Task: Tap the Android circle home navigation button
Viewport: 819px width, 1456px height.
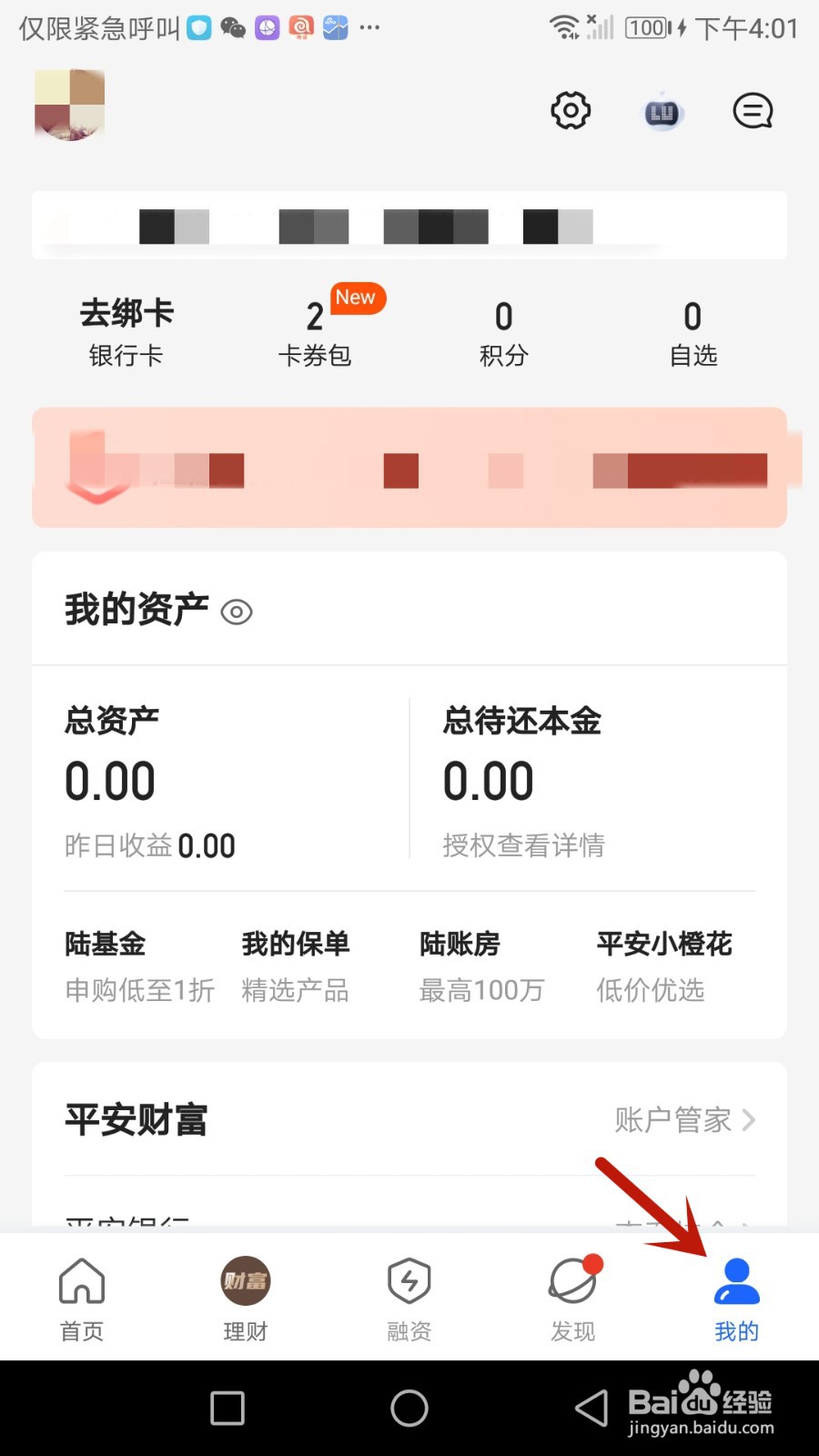Action: (x=409, y=1407)
